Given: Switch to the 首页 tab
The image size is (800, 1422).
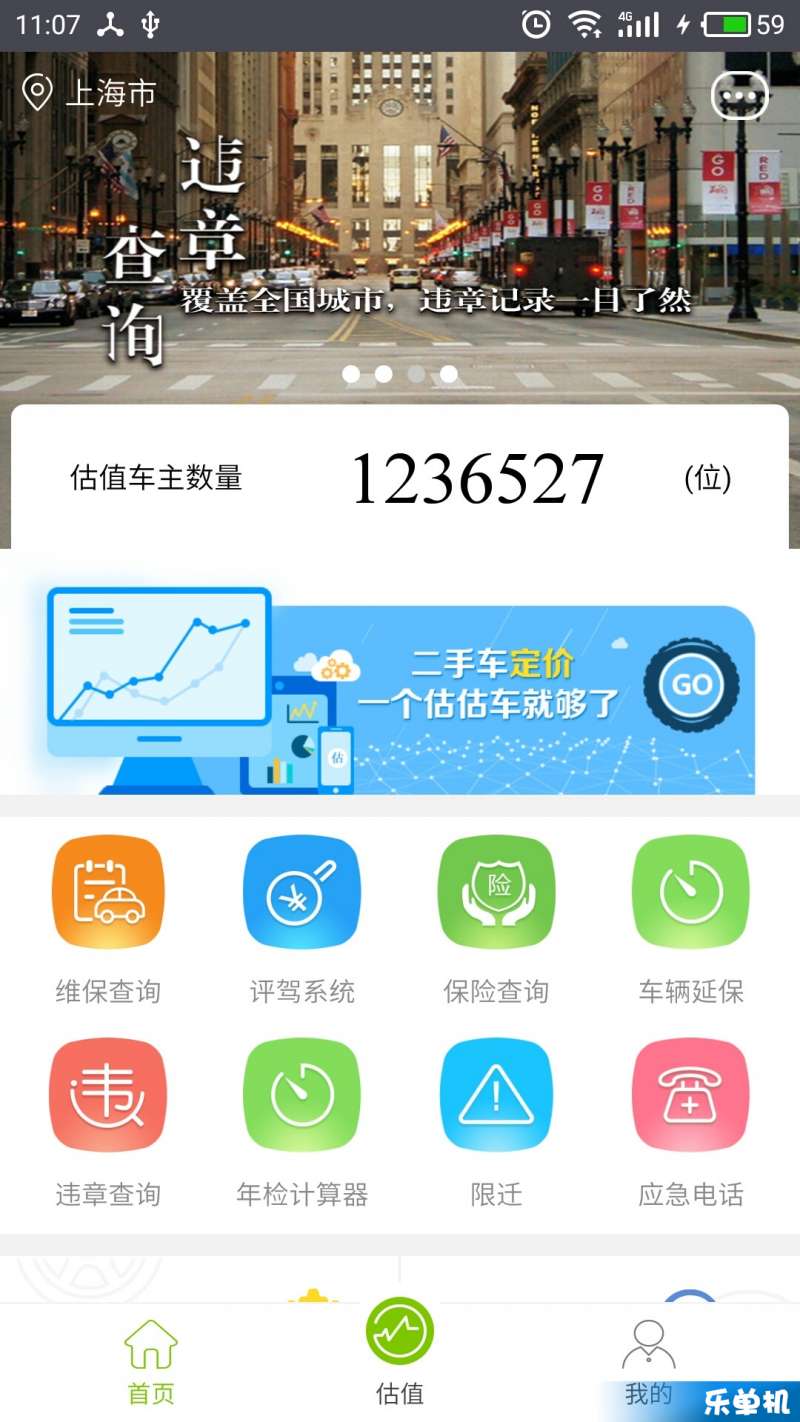Looking at the screenshot, I should coord(151,1362).
